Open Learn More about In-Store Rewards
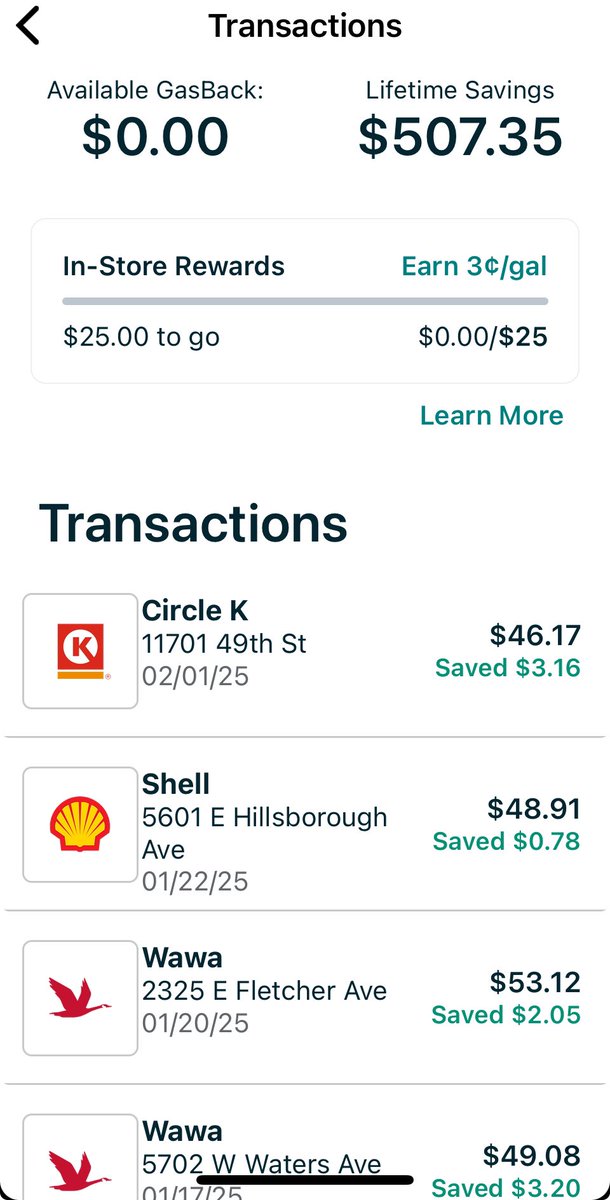 click(x=491, y=416)
